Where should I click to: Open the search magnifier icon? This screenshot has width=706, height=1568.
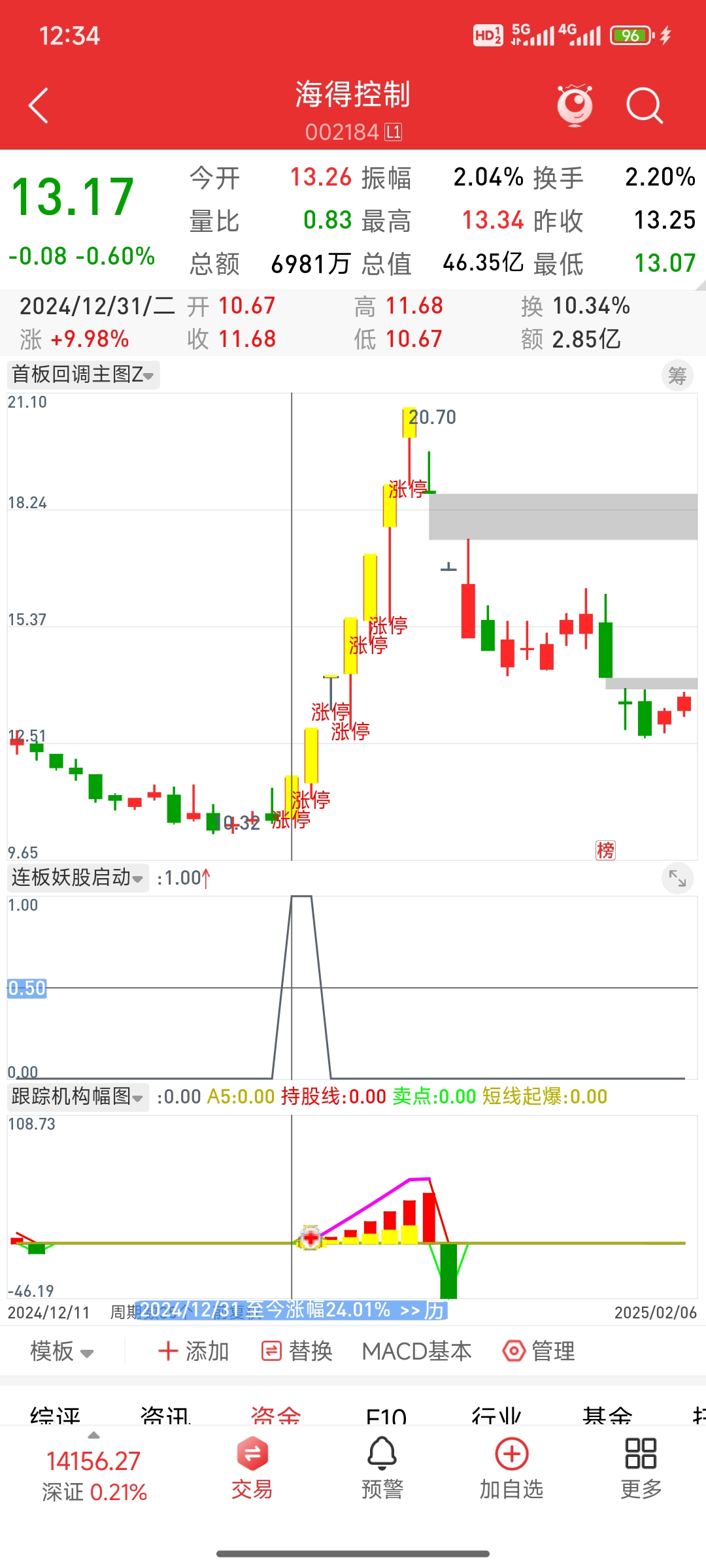coord(644,106)
